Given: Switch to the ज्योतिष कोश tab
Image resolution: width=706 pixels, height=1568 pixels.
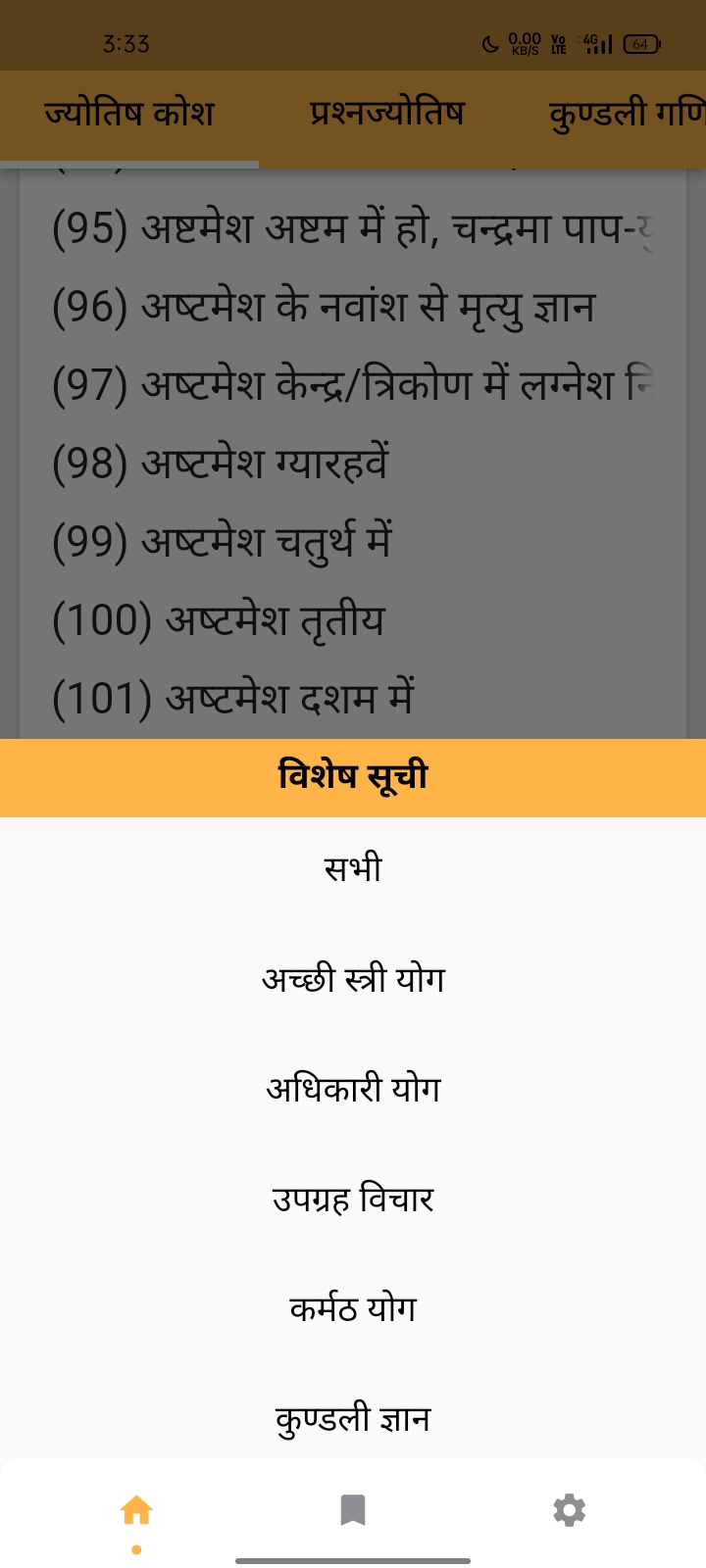Looking at the screenshot, I should [x=128, y=115].
